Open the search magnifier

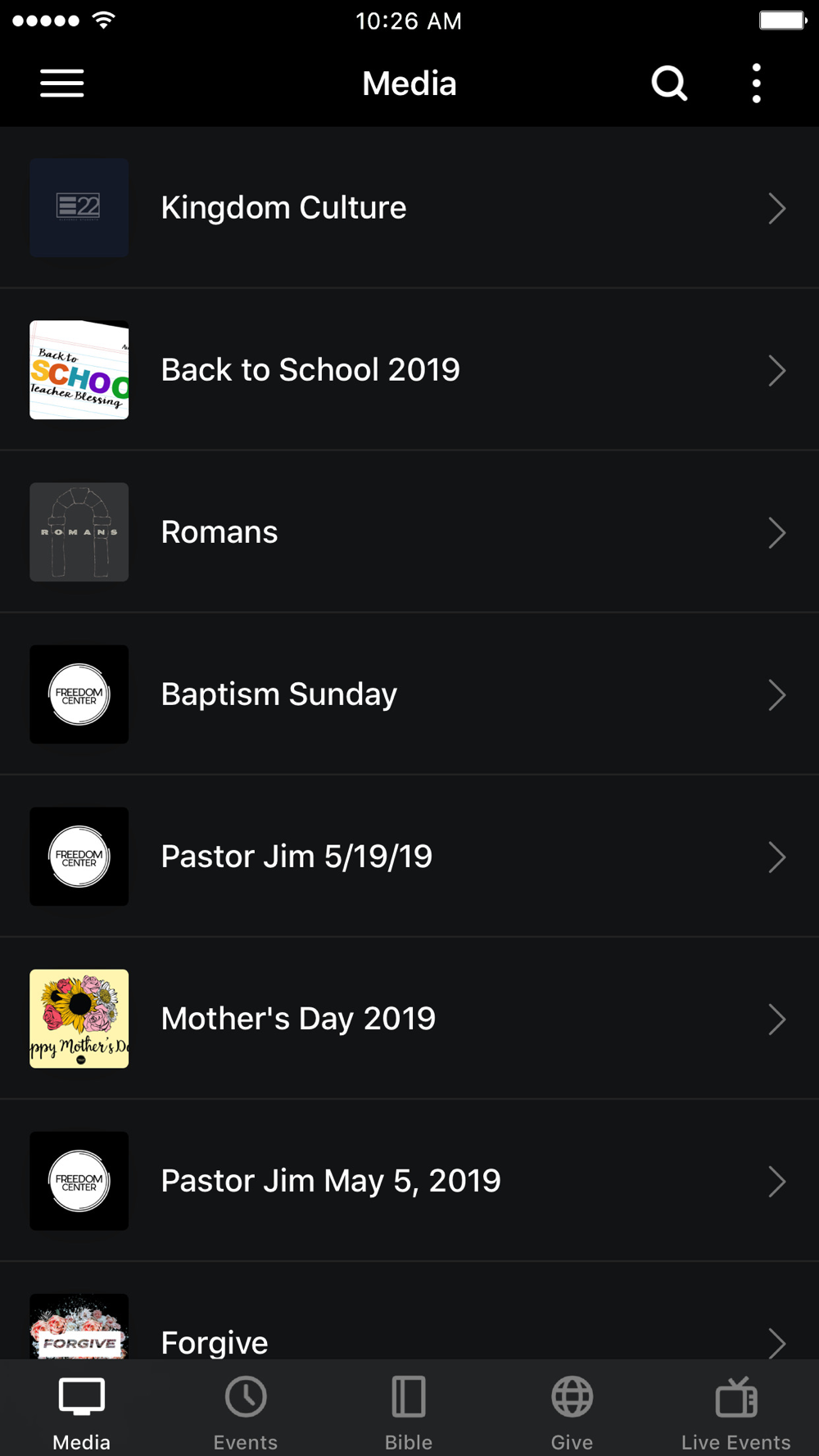tap(669, 84)
